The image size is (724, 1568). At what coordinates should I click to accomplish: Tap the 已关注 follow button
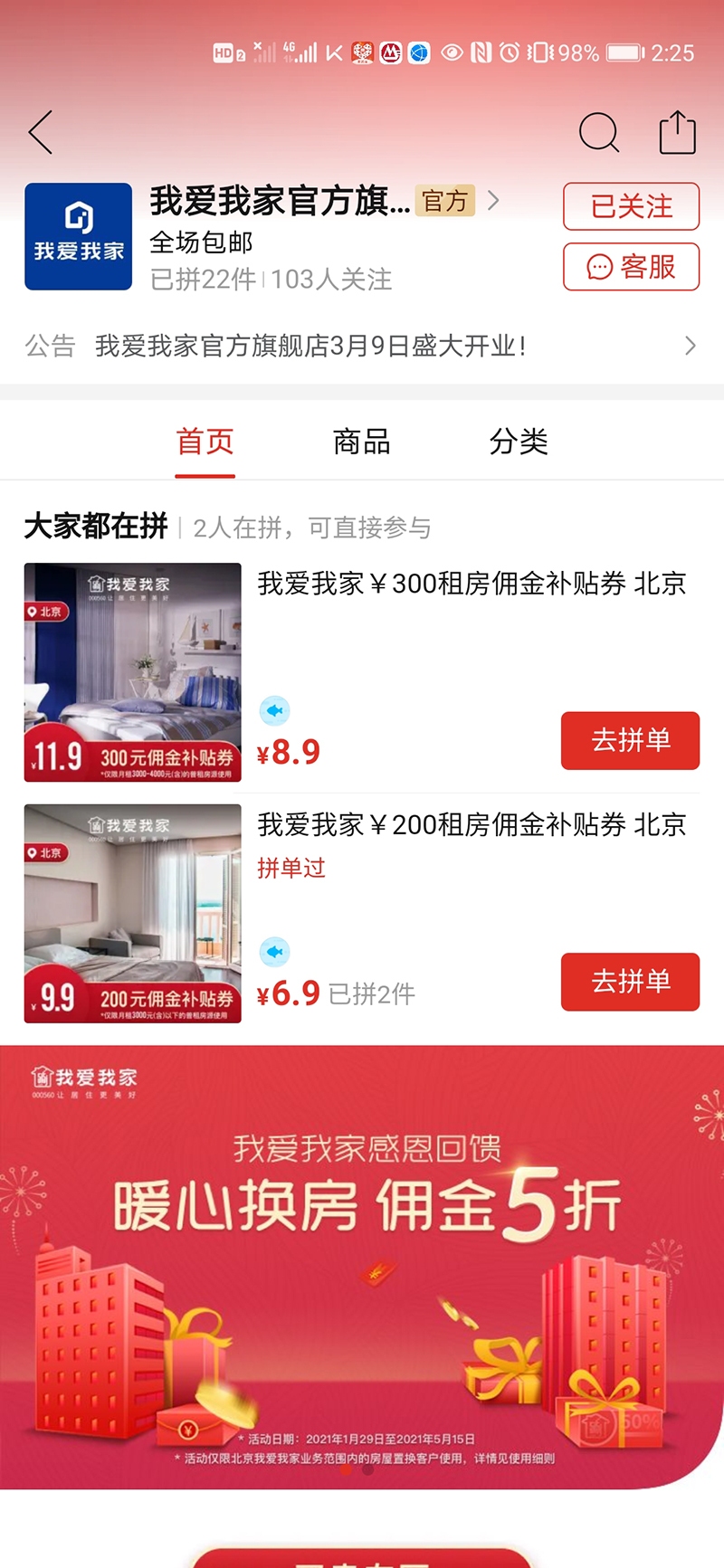pos(631,206)
